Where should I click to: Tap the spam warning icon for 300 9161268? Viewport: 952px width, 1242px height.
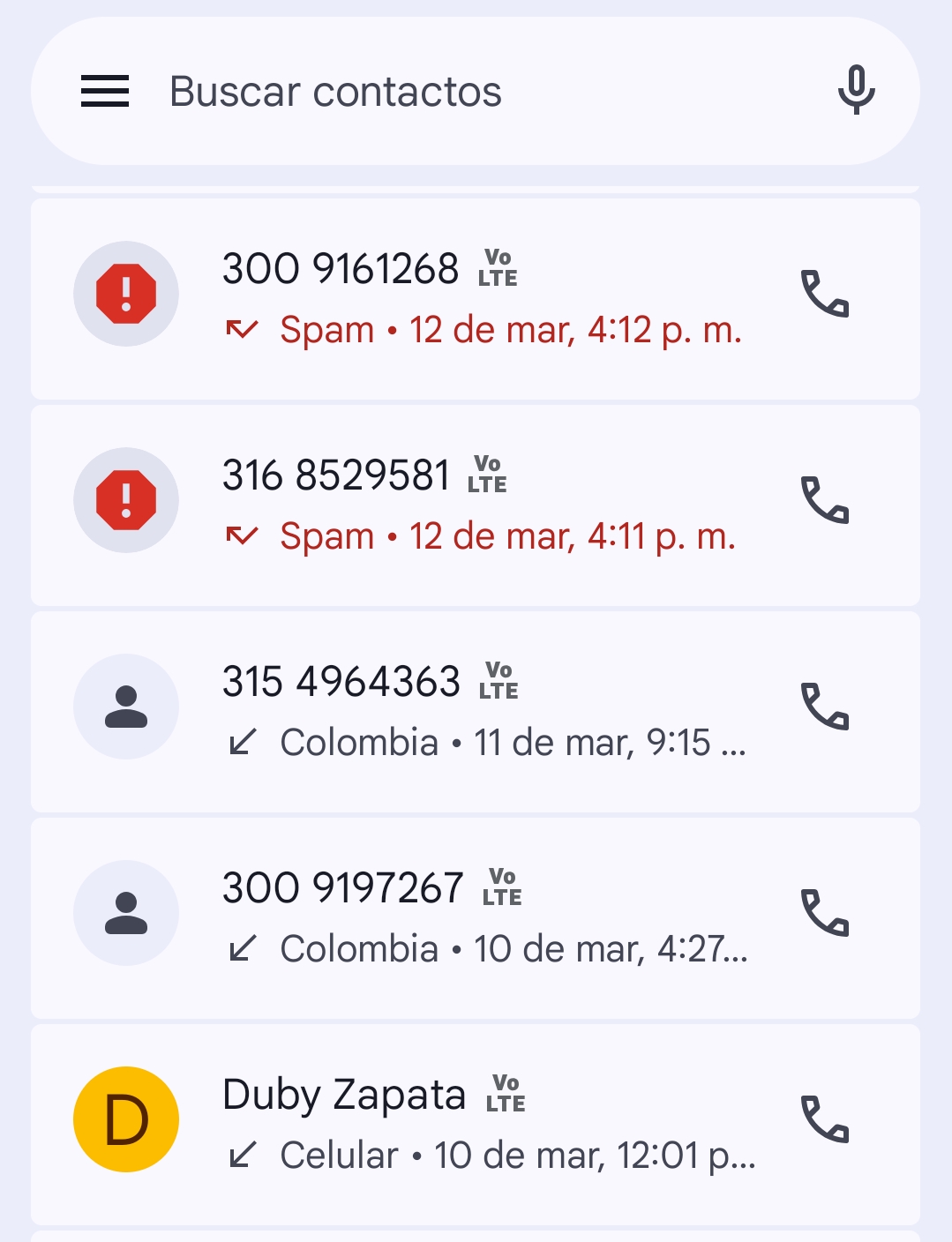126,294
